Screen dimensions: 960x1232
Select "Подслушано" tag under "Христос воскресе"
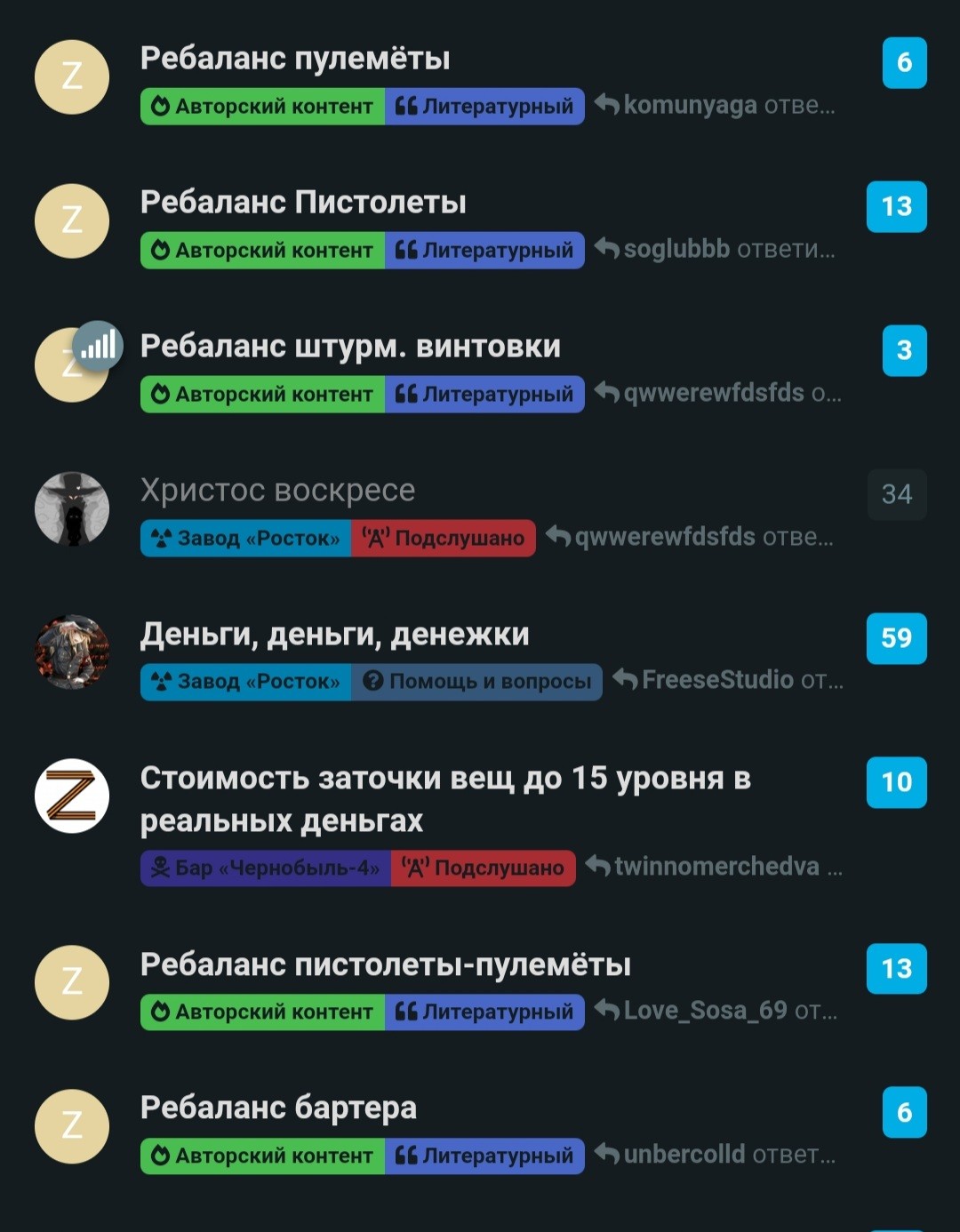[x=444, y=538]
